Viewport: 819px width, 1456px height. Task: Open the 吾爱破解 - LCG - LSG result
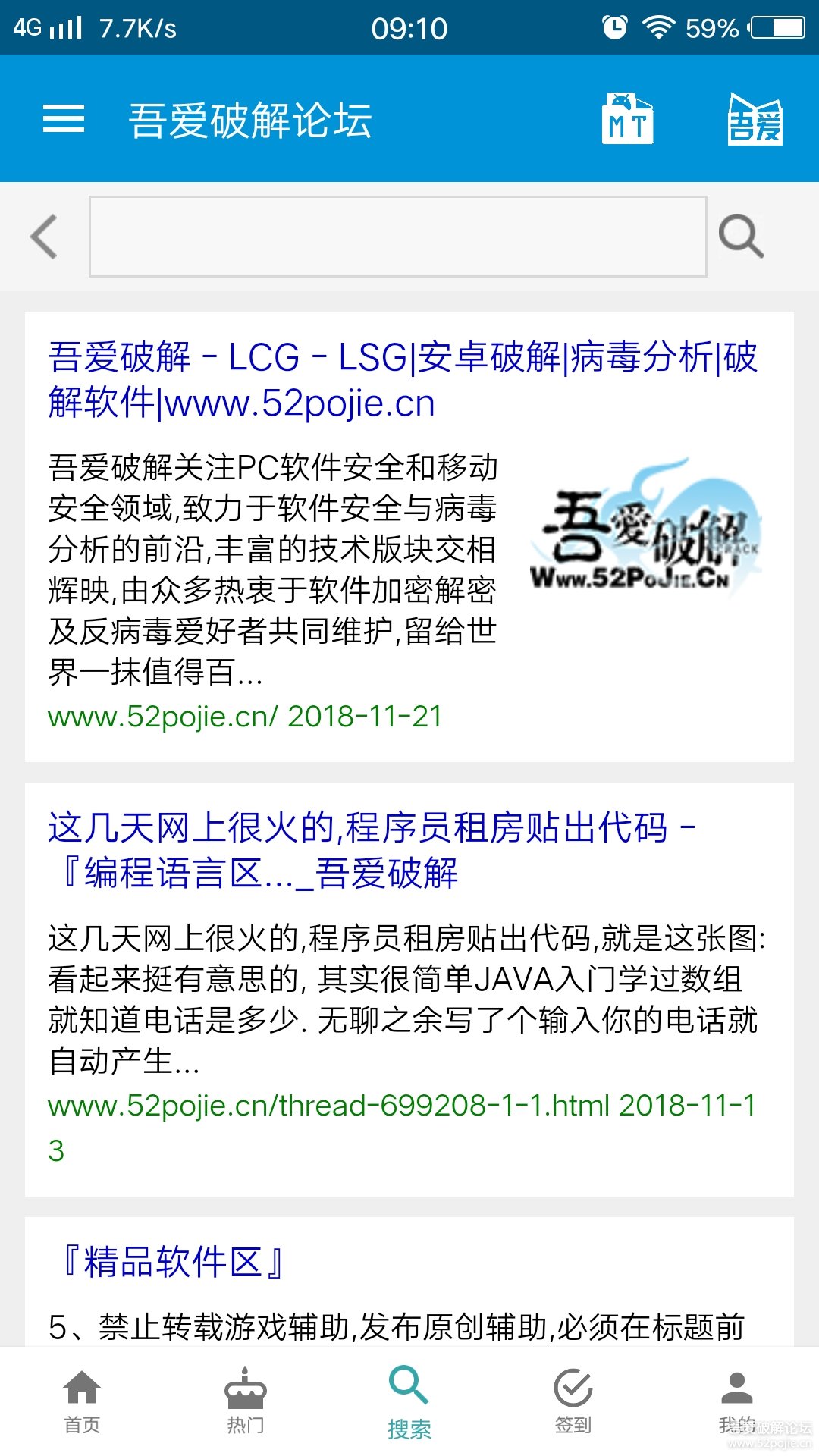(402, 380)
